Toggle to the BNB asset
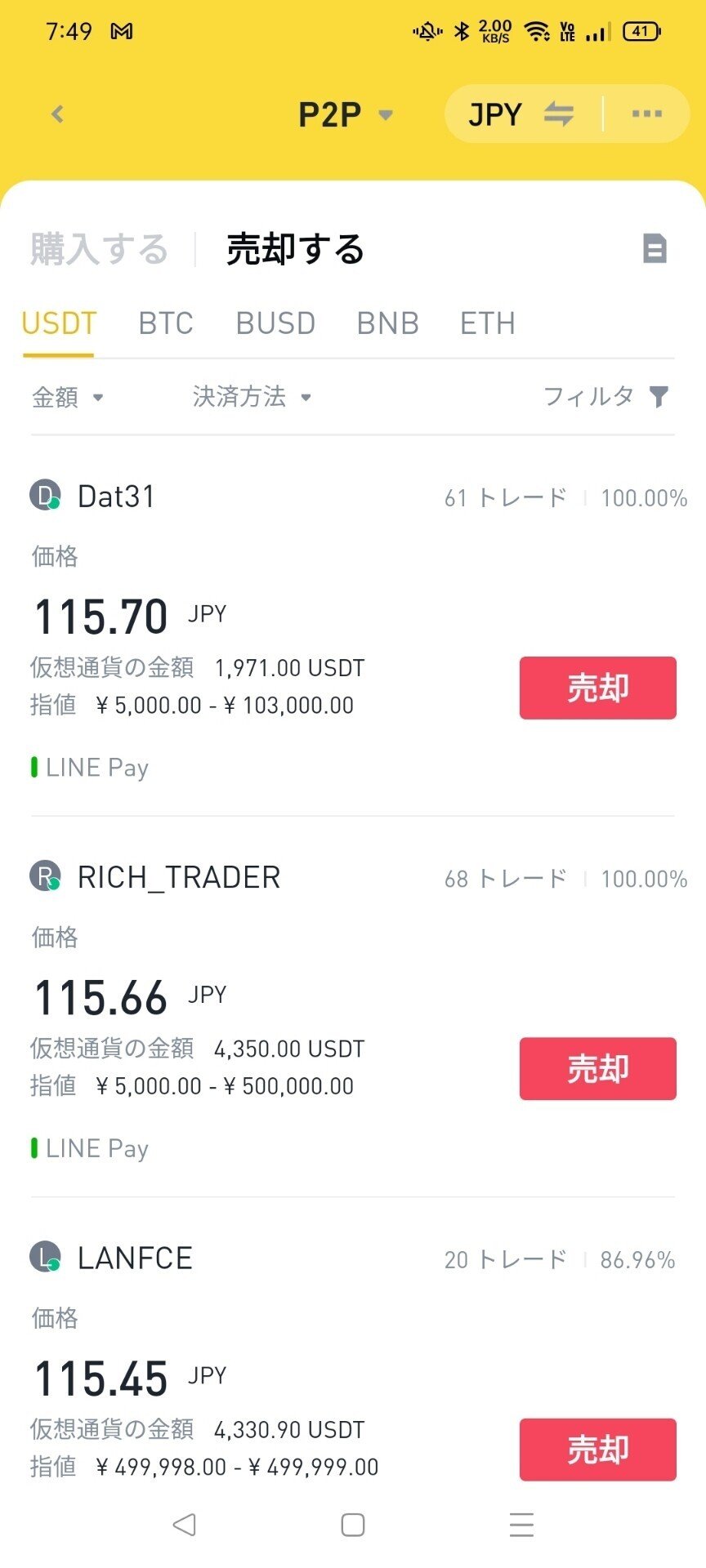The image size is (706, 1568). [387, 323]
